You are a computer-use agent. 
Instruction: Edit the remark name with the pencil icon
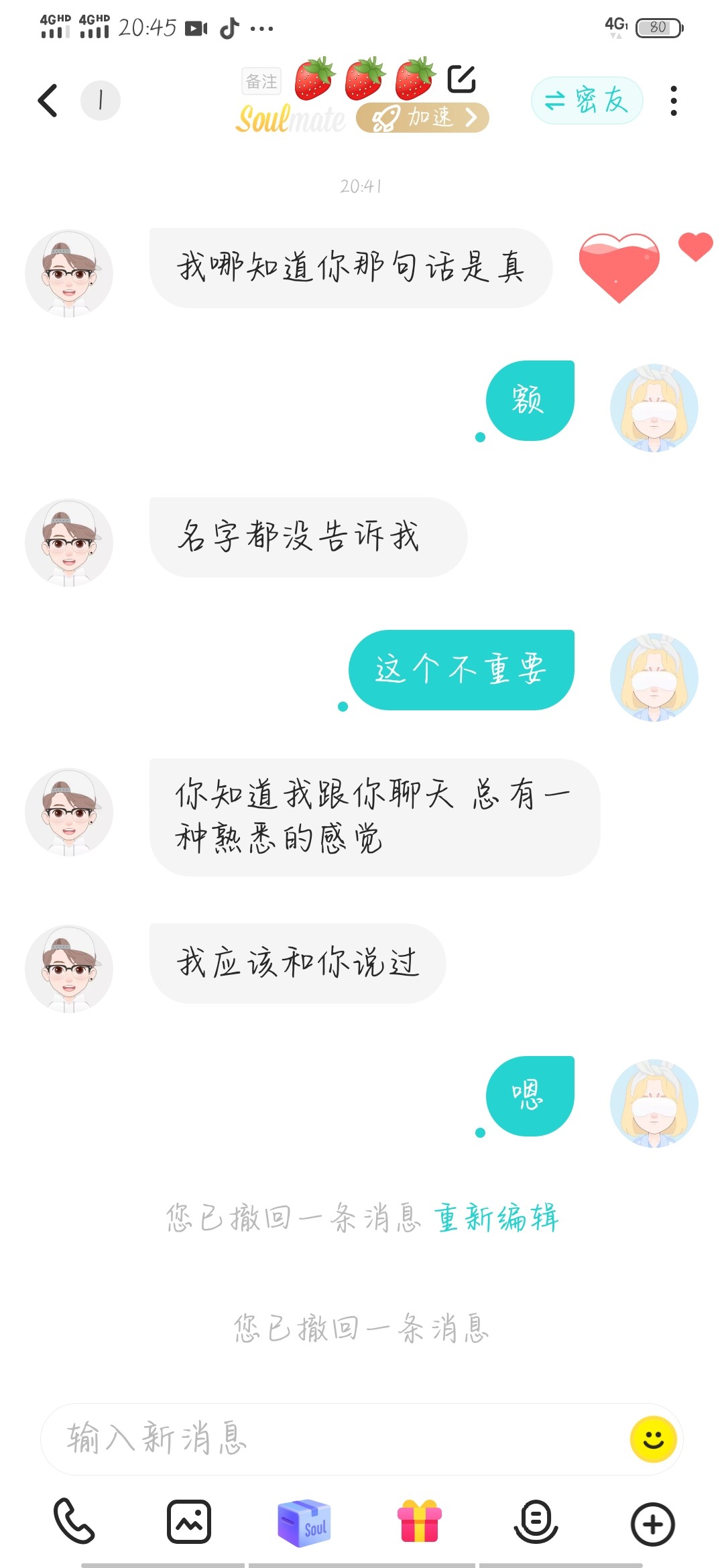[461, 78]
